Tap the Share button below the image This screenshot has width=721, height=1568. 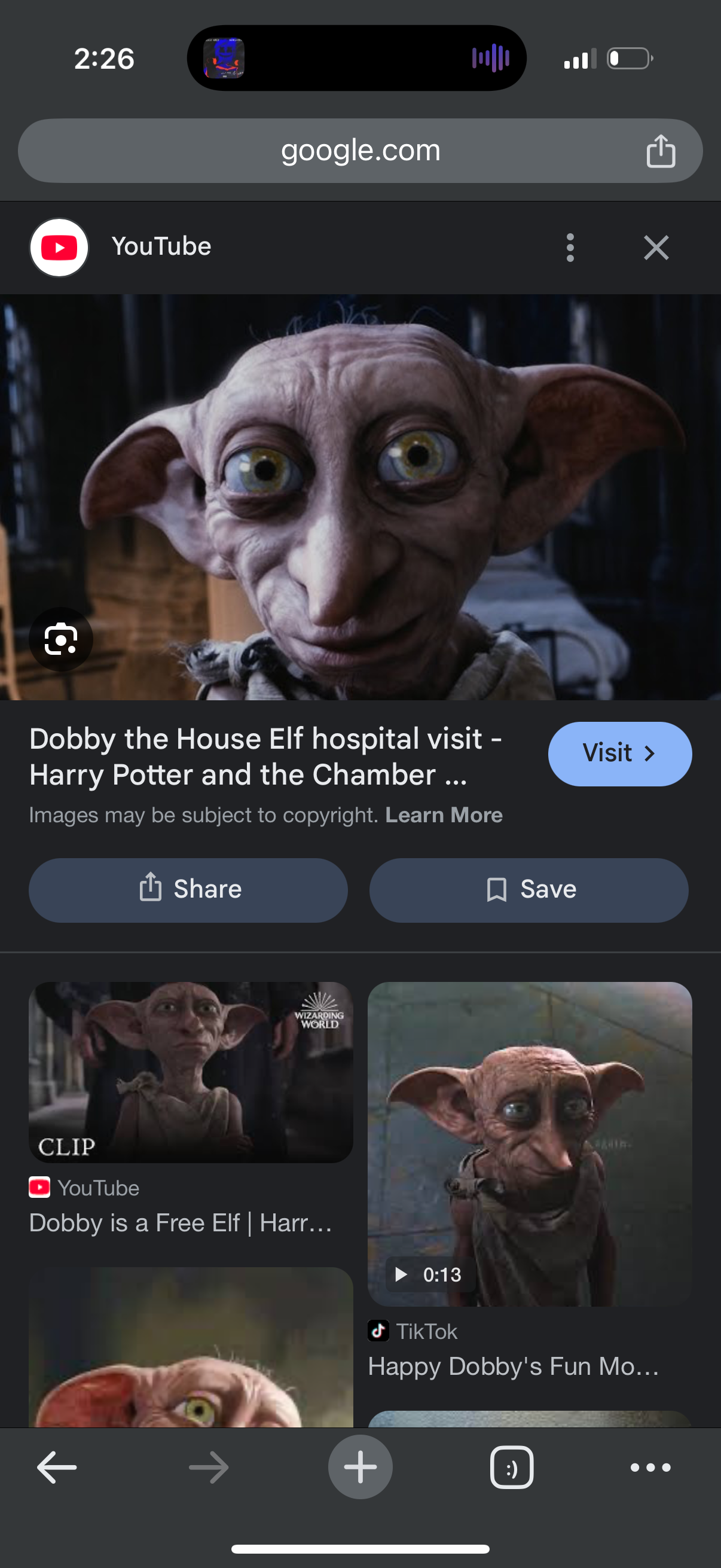[188, 890]
